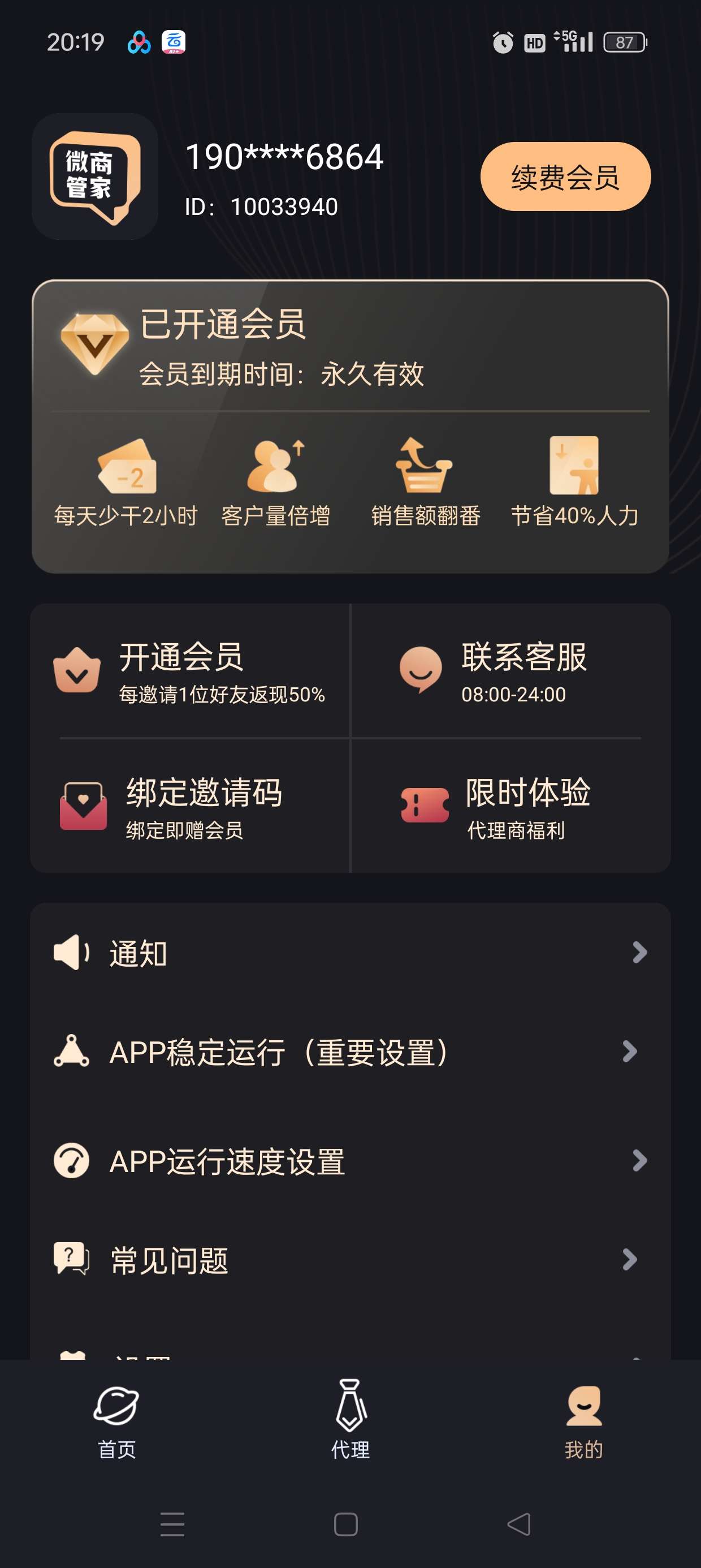The image size is (701, 1568).
Task: Open the 限时体验 agent benefit
Action: pyautogui.click(x=511, y=807)
